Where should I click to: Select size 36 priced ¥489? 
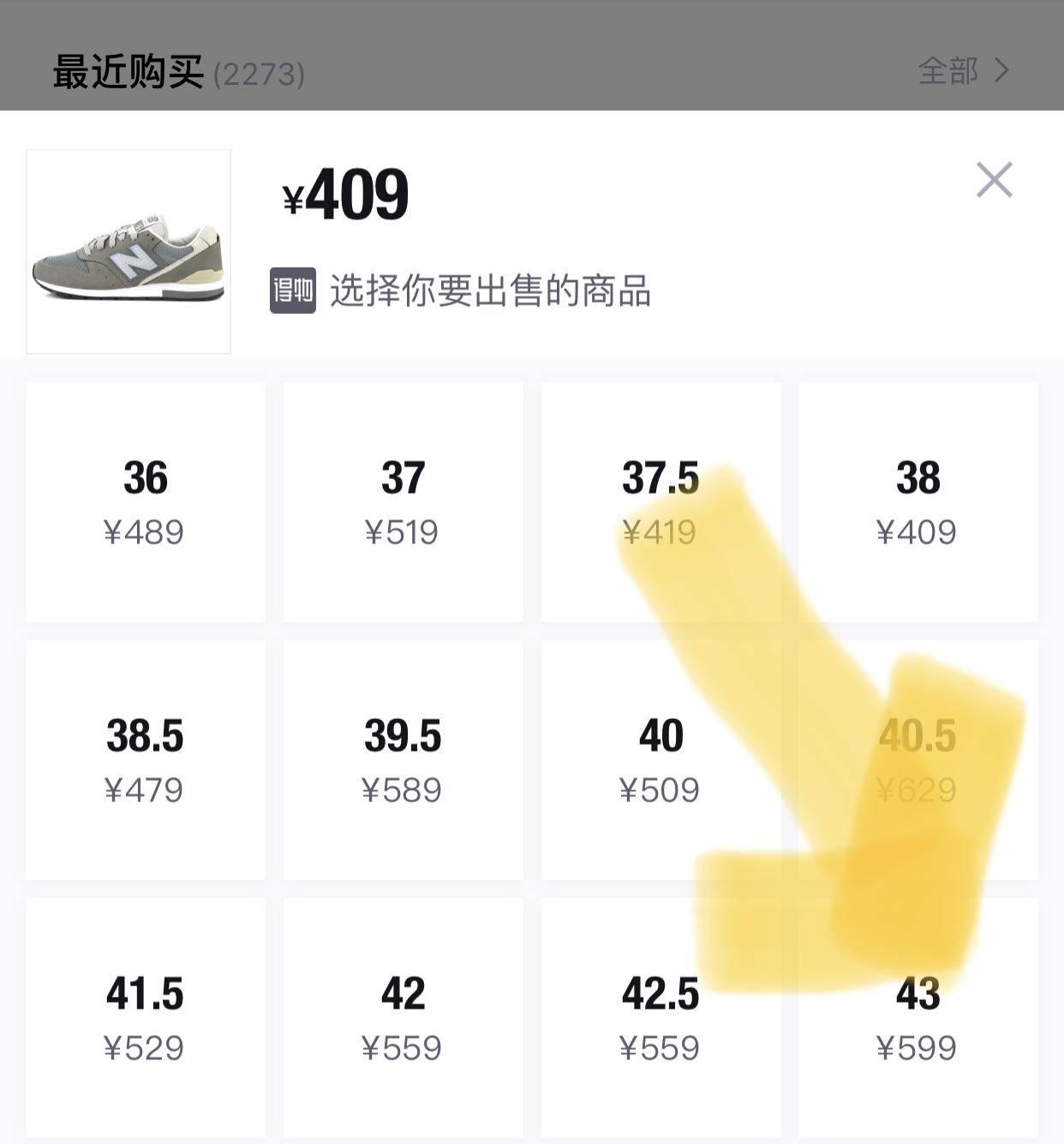[x=146, y=502]
